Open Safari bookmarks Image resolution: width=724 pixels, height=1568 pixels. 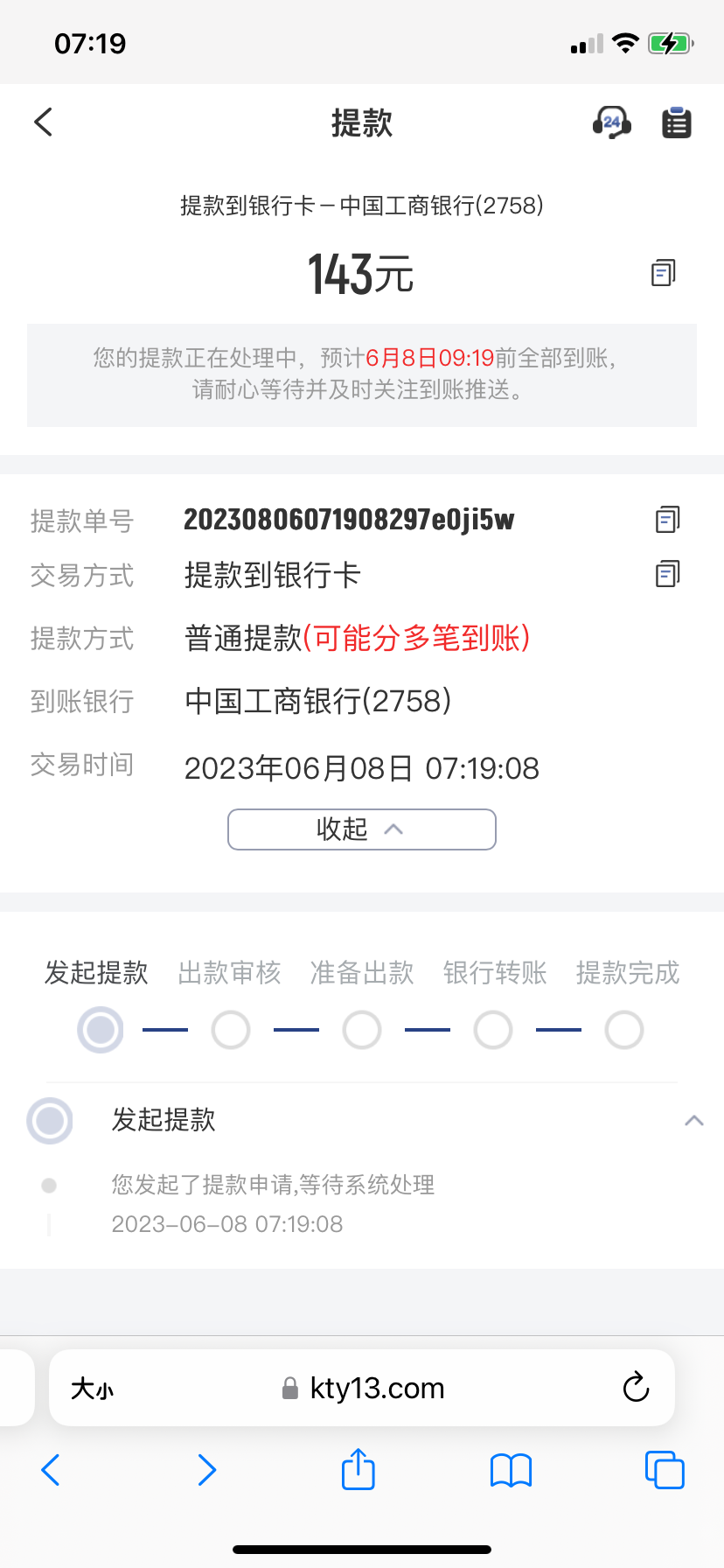coord(512,1470)
